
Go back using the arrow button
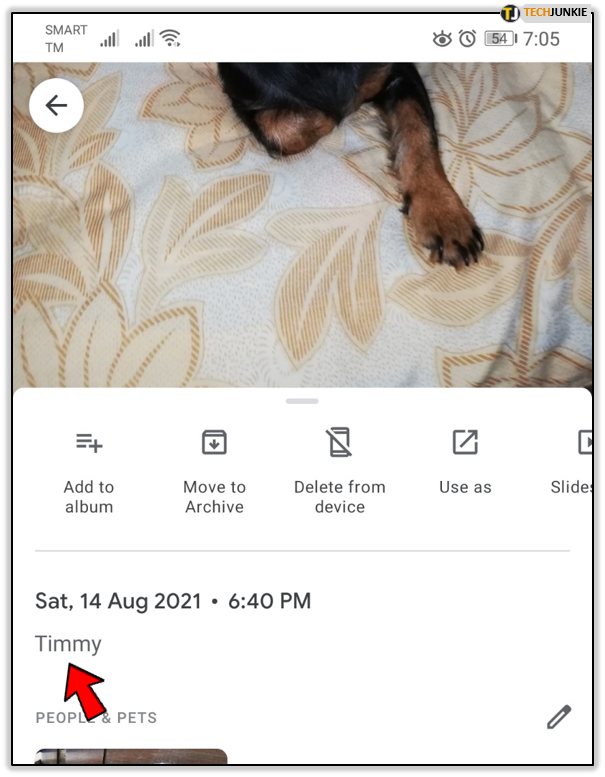(56, 106)
